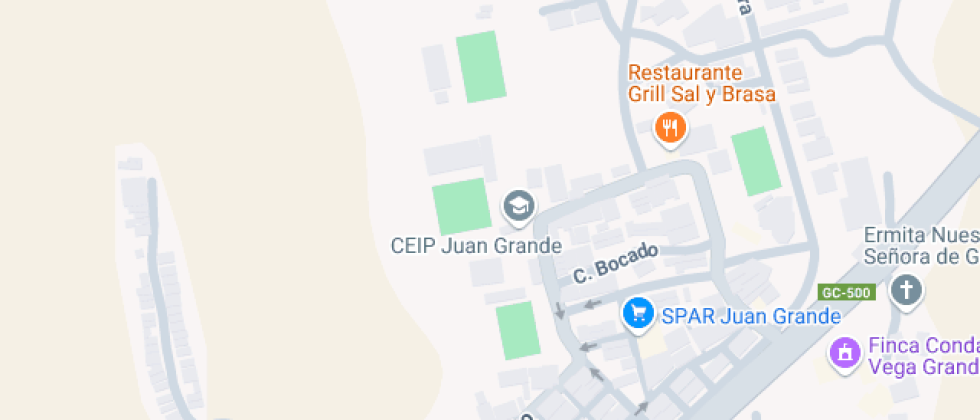Open the Restaurante Grill Sal y Brasa pin

pyautogui.click(x=670, y=129)
